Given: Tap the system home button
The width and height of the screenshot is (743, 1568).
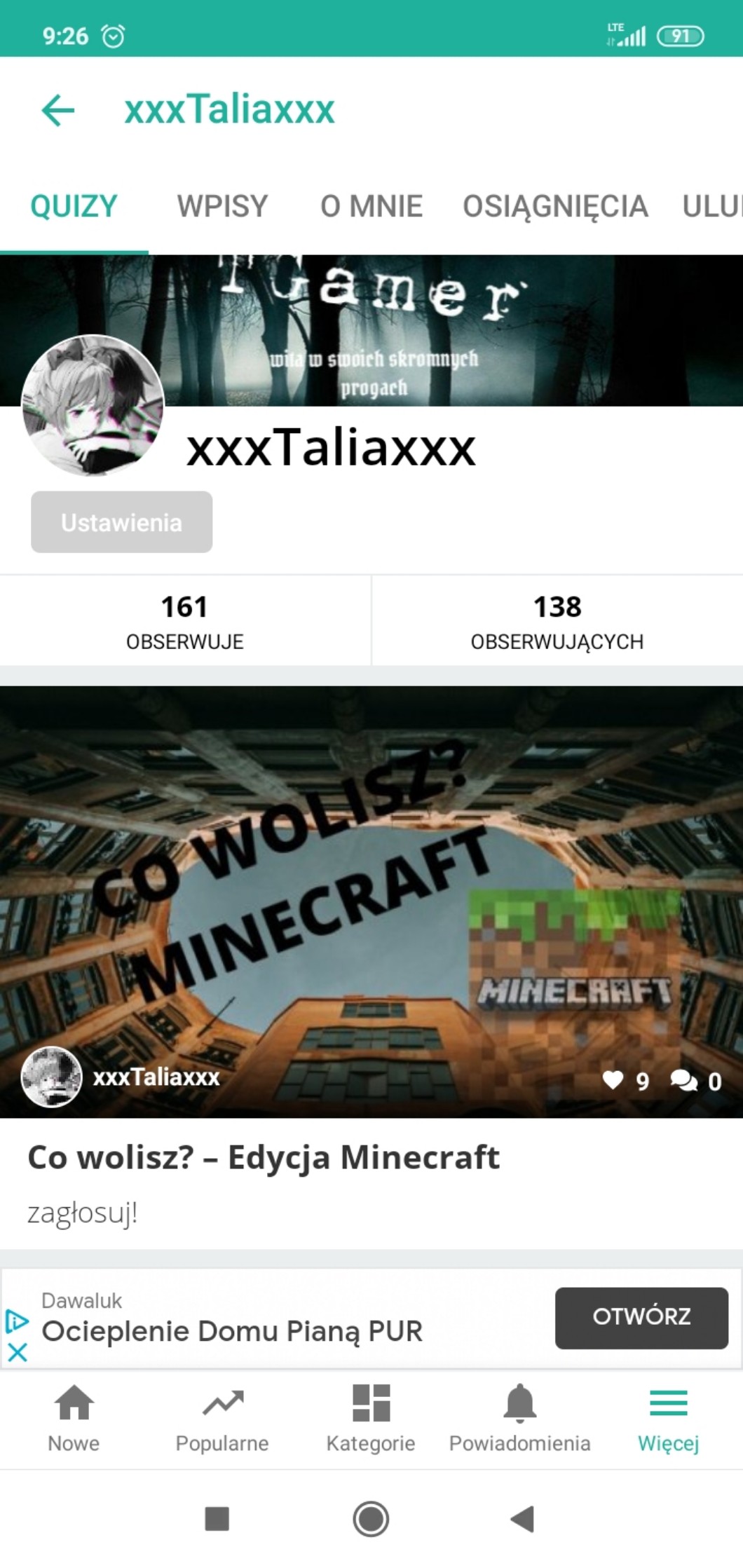Looking at the screenshot, I should click(371, 1519).
